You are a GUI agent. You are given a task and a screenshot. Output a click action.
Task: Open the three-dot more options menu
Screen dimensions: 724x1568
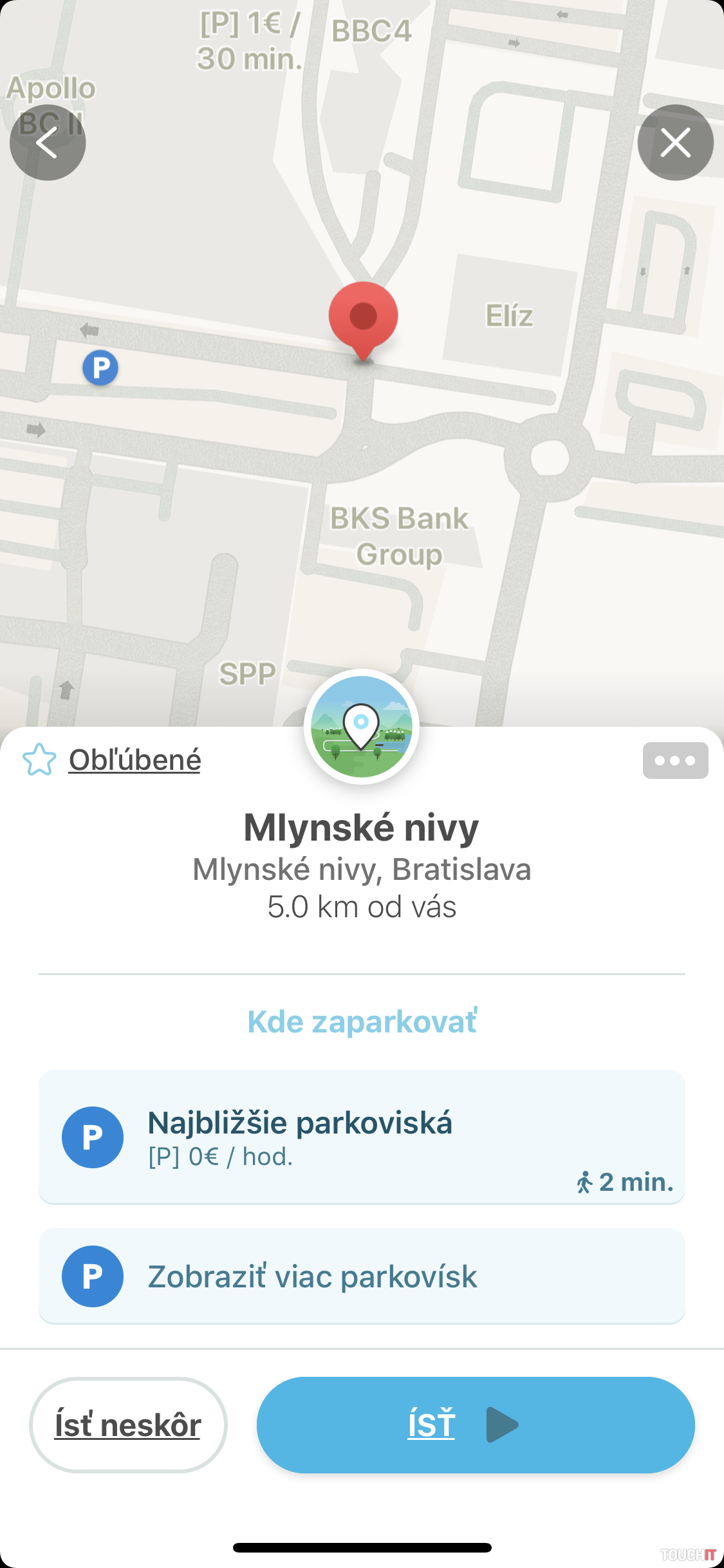click(675, 760)
